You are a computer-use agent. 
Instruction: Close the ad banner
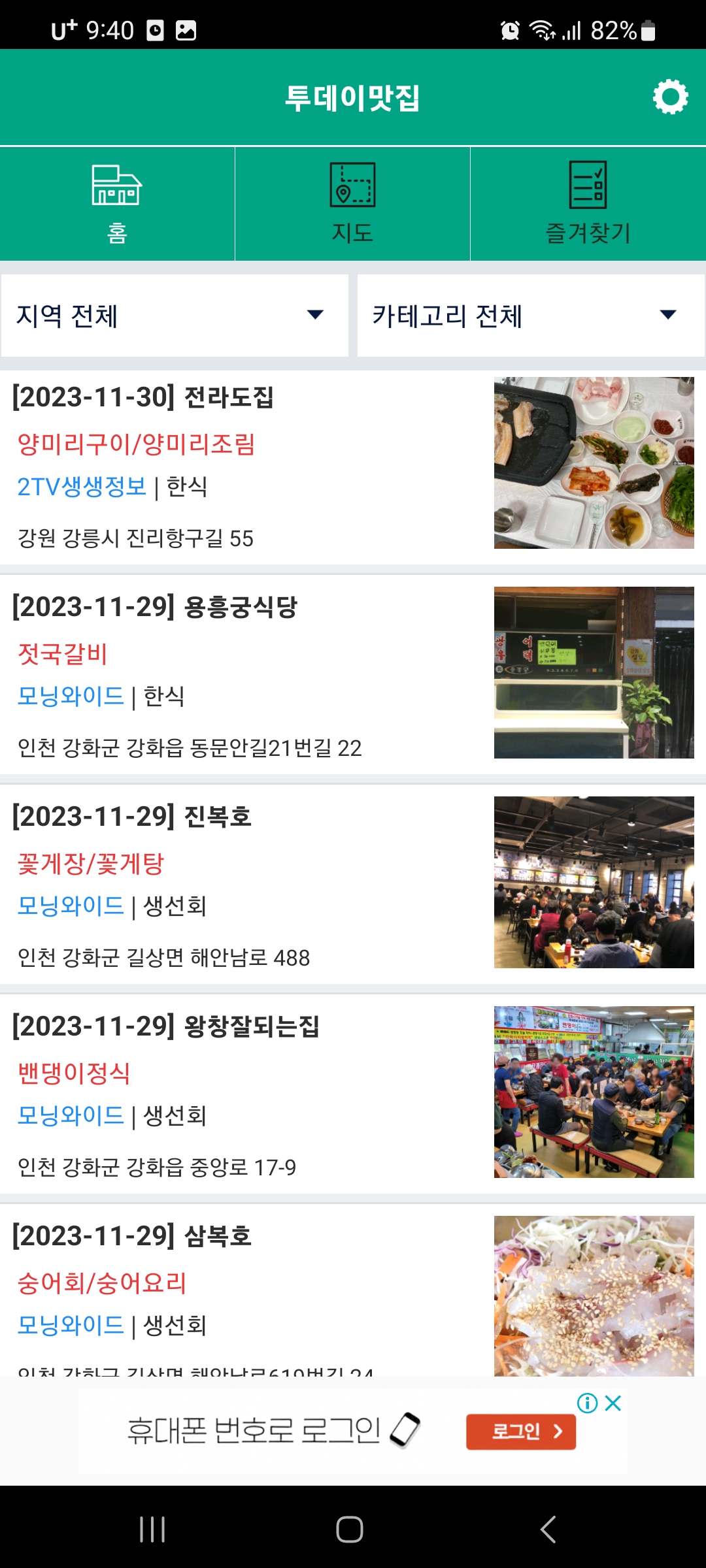(613, 1403)
